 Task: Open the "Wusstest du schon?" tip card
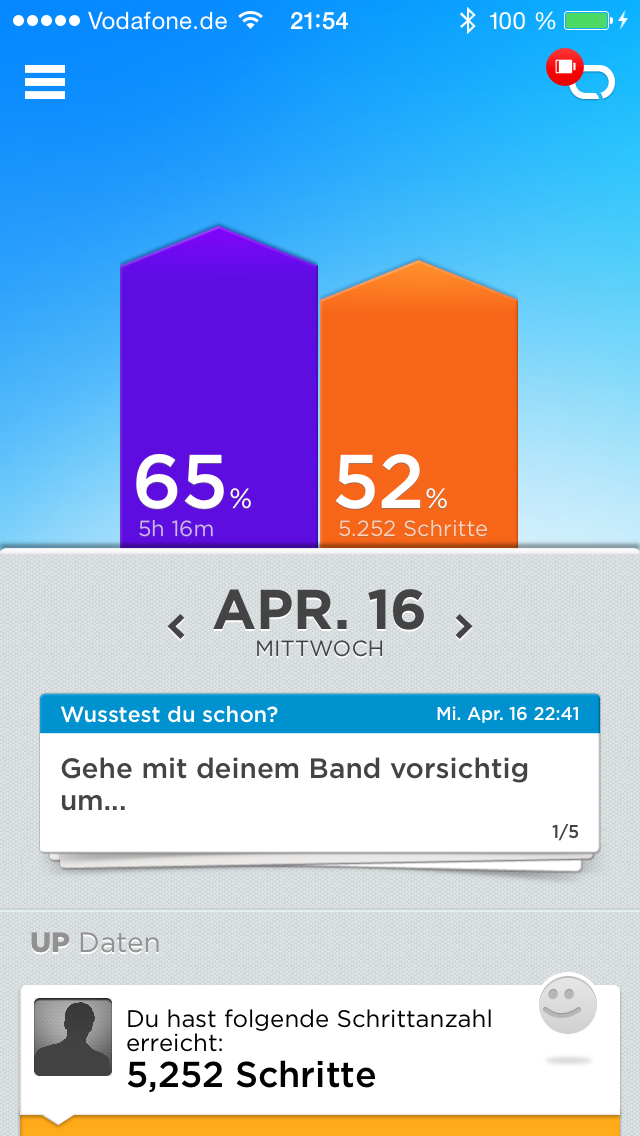coord(320,772)
